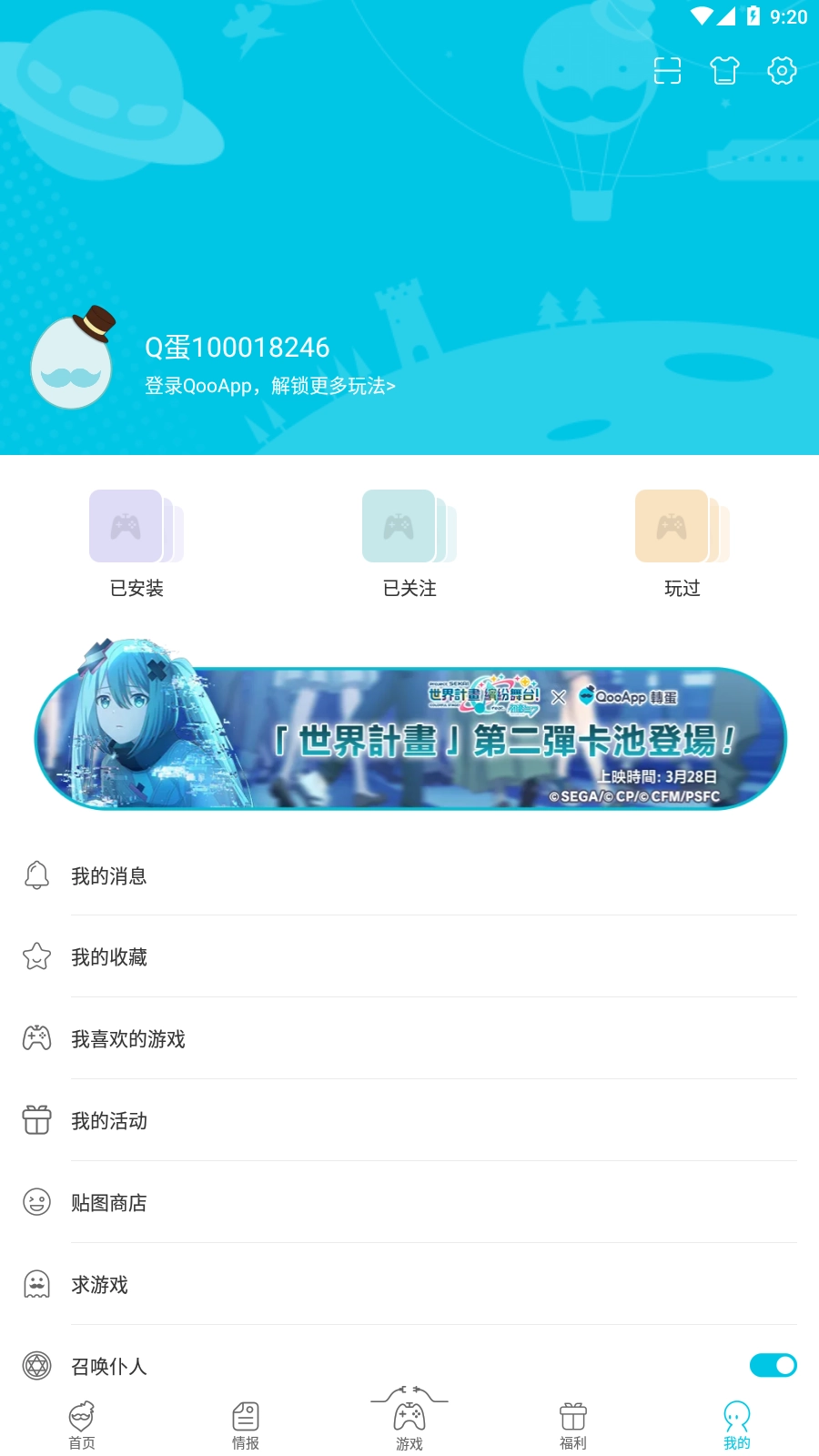Click the wardrobe/costume icon at top
819x1456 pixels.
click(x=723, y=71)
